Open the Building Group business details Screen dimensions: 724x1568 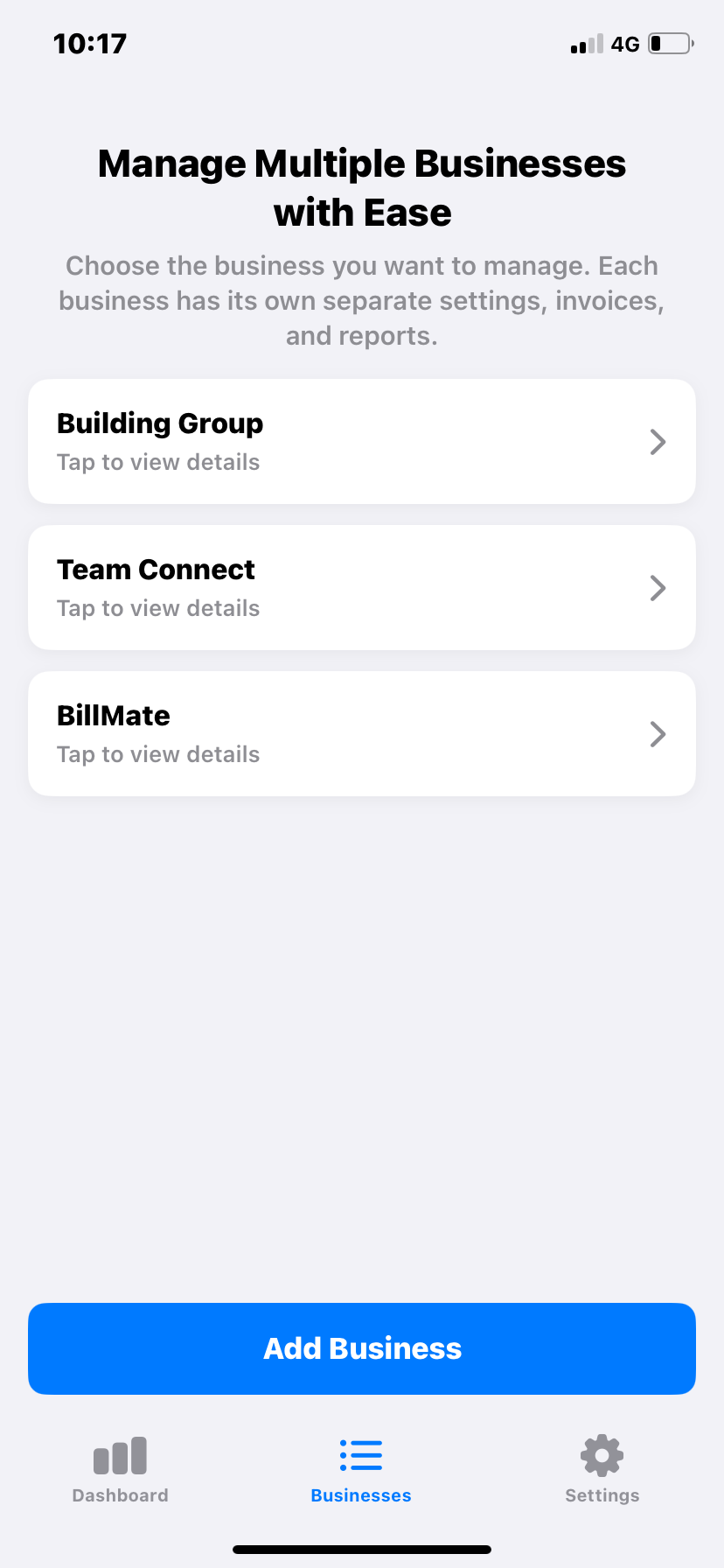pos(361,441)
